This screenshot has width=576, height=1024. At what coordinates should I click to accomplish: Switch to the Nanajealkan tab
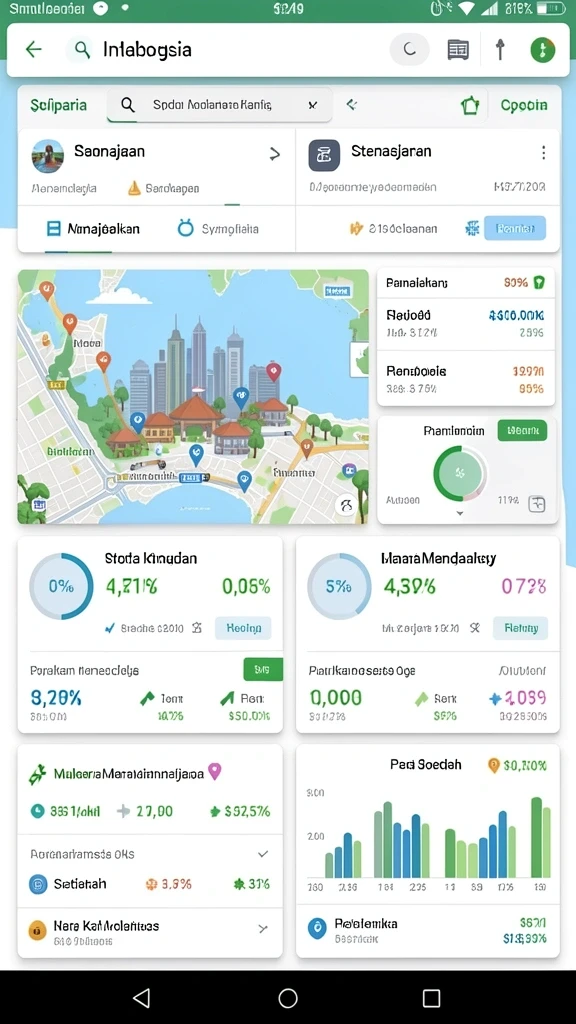[x=93, y=229]
